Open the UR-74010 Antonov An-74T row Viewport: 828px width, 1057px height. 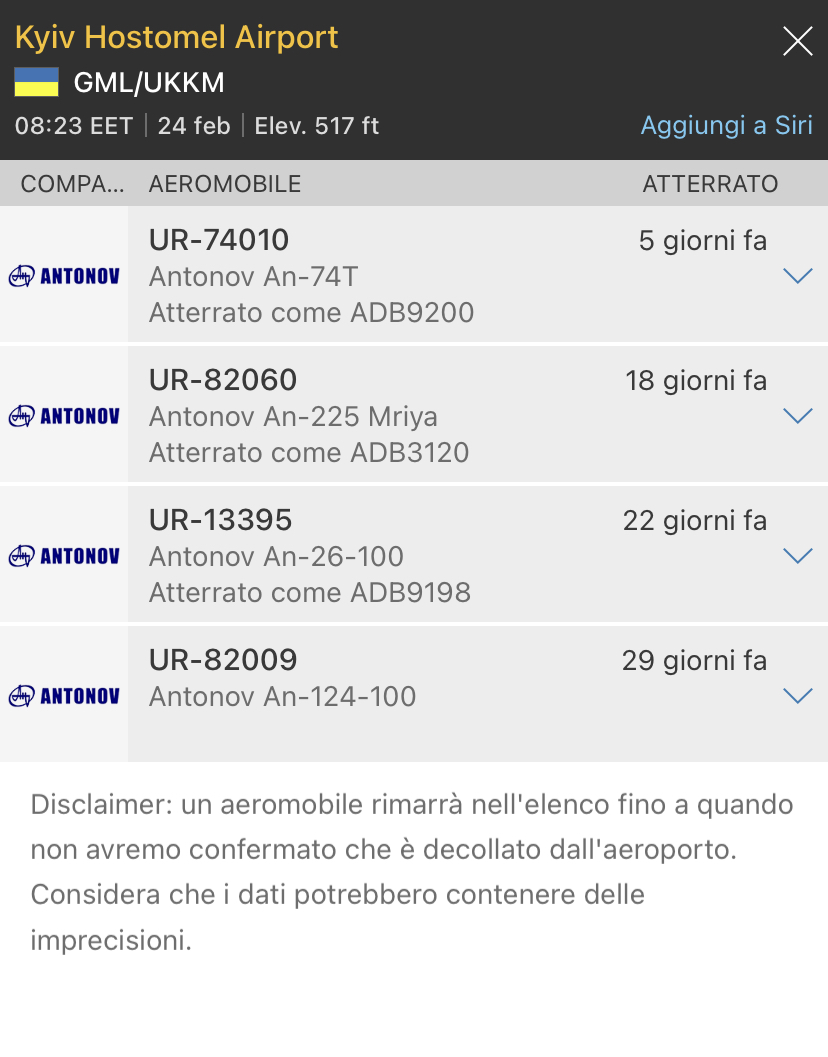tap(400, 275)
